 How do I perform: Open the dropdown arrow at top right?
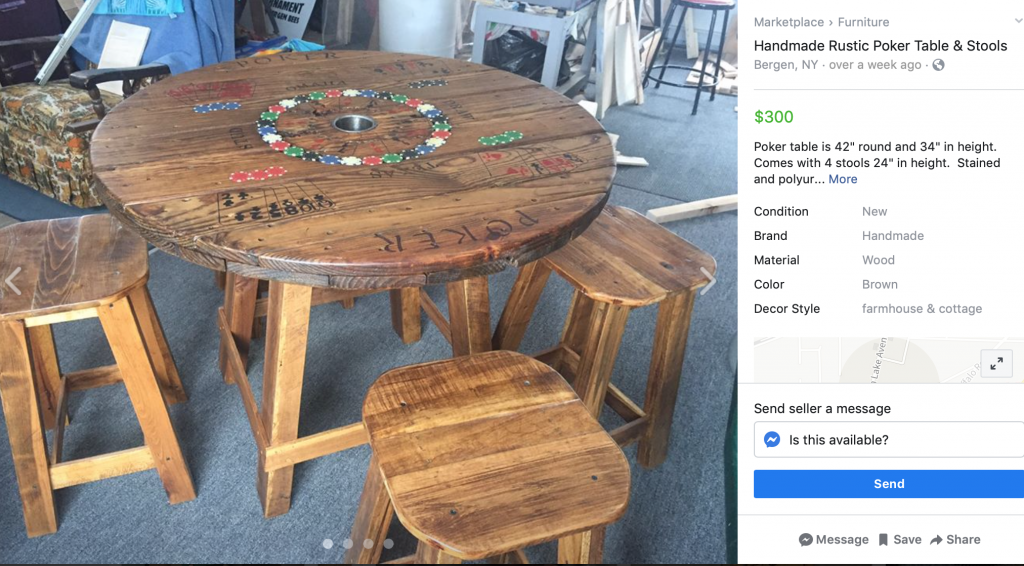click(x=1017, y=20)
